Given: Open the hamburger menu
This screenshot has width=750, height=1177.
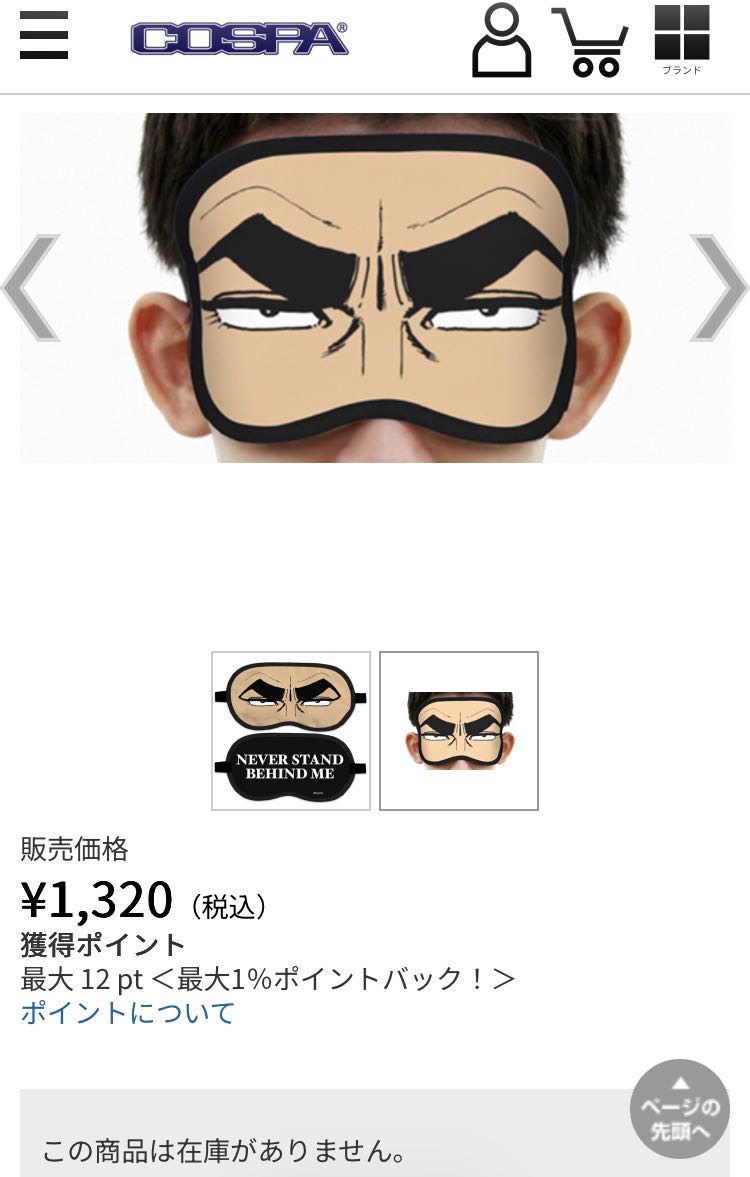Looking at the screenshot, I should point(44,36).
